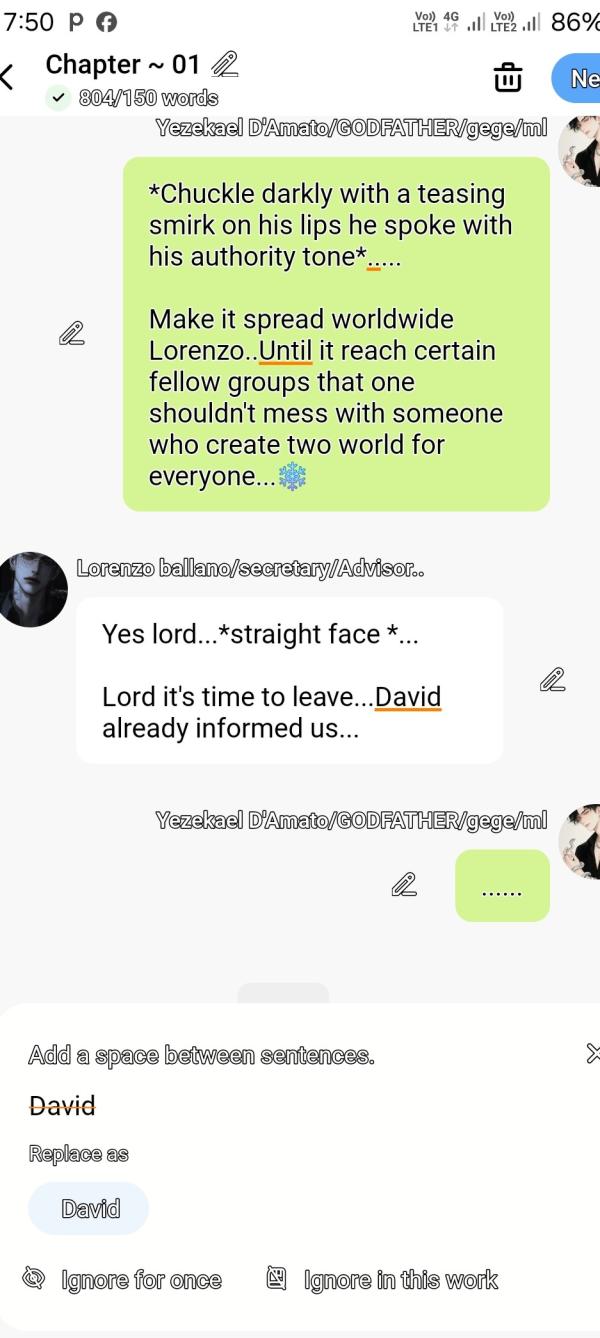The height and width of the screenshot is (1338, 600).
Task: Tap underlined word David in message
Action: [407, 697]
